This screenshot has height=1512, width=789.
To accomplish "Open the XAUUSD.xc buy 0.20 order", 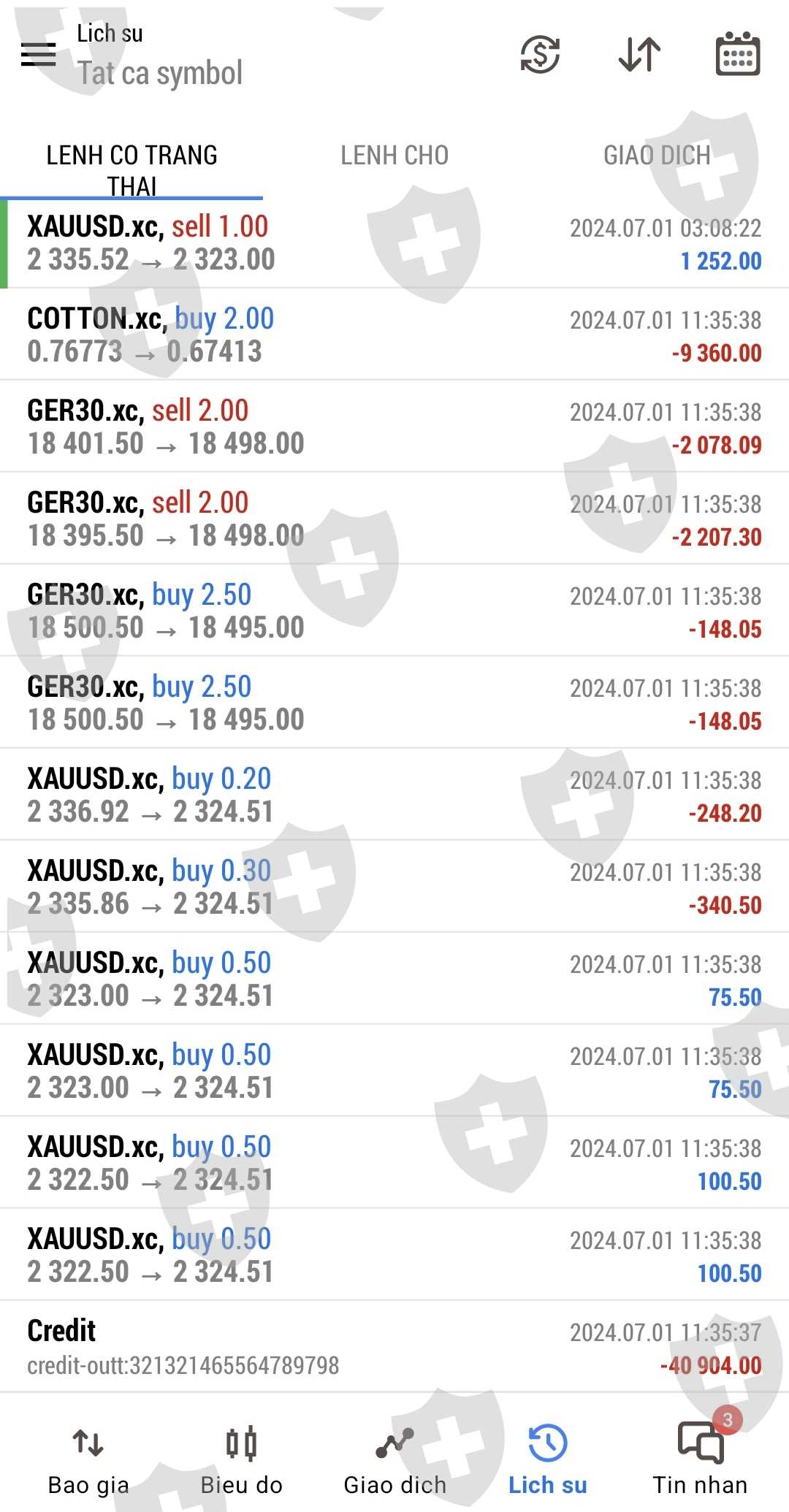I will 394,795.
